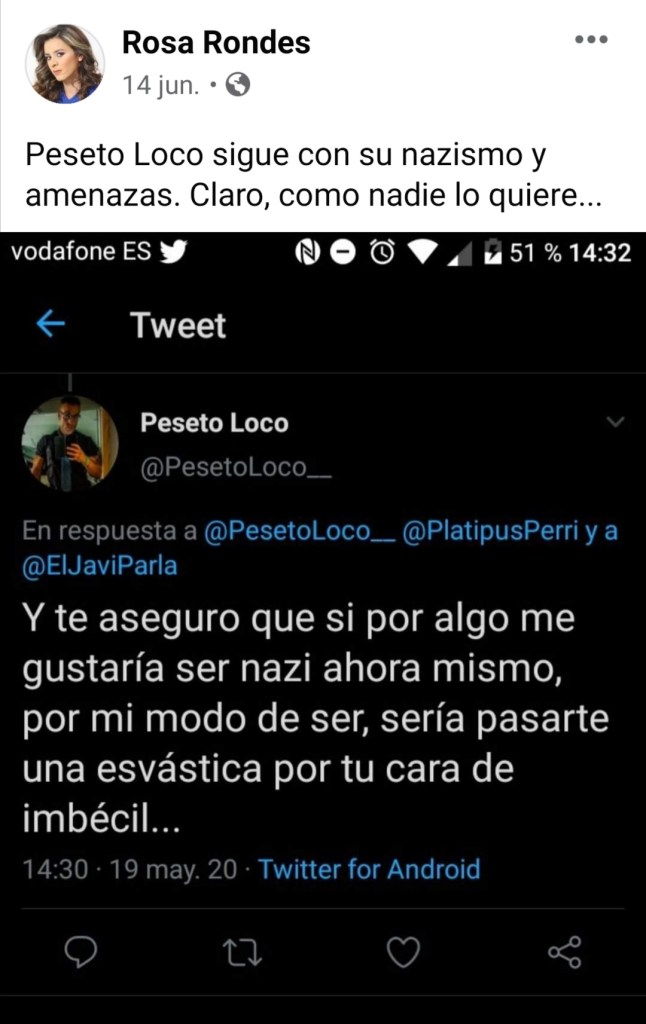Open the Rosa Rondes profile name link

tap(215, 42)
